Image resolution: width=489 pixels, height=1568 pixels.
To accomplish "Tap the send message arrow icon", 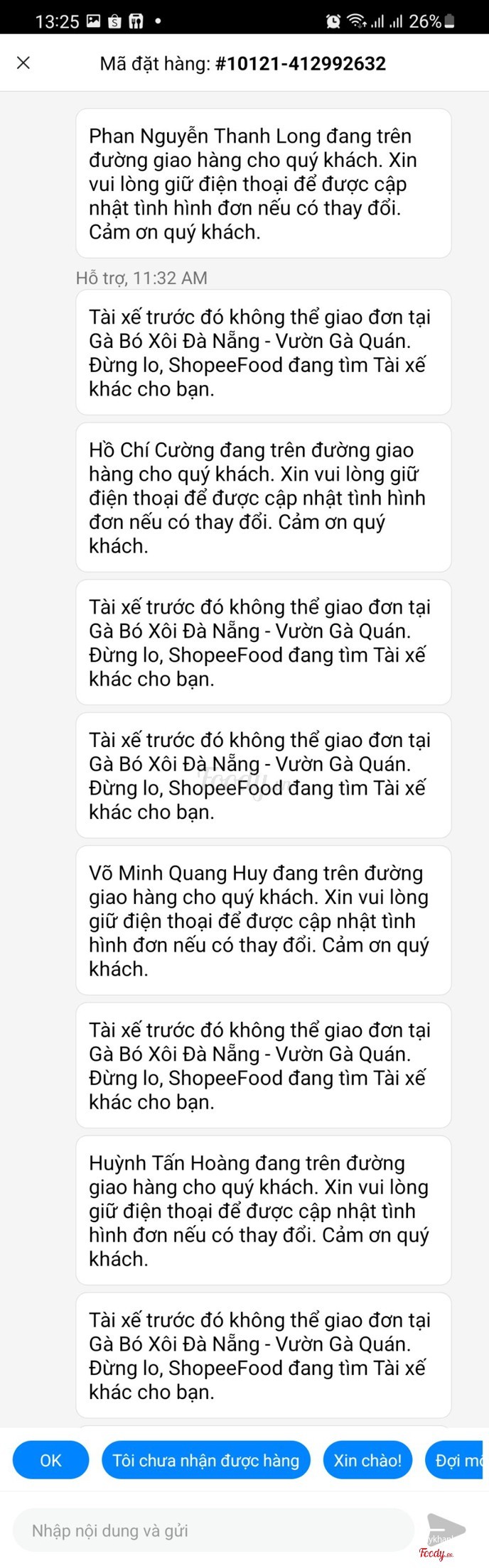I will click(445, 1528).
